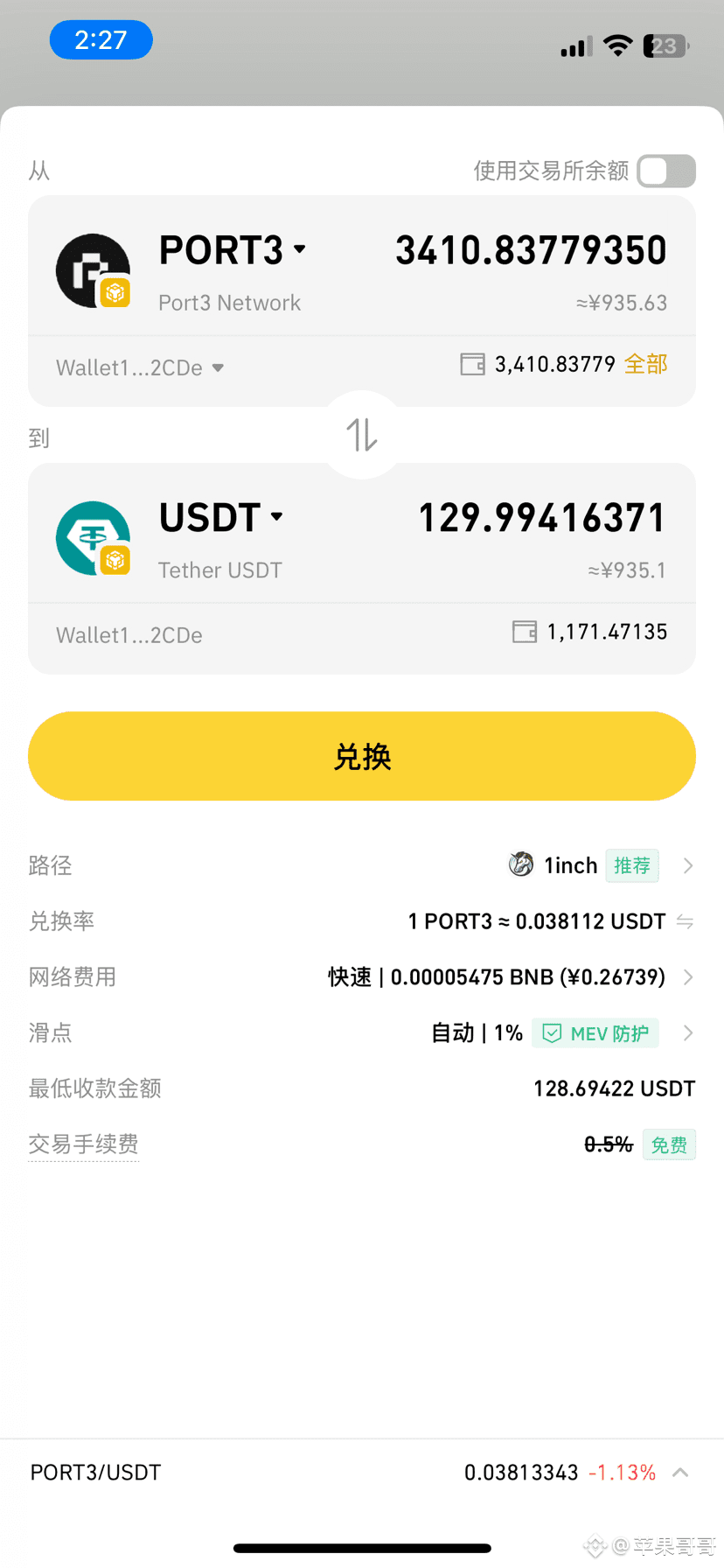Flip the PORT3 to USDT exchange rate
Image resolution: width=724 pixels, height=1568 pixels.
coord(685,921)
